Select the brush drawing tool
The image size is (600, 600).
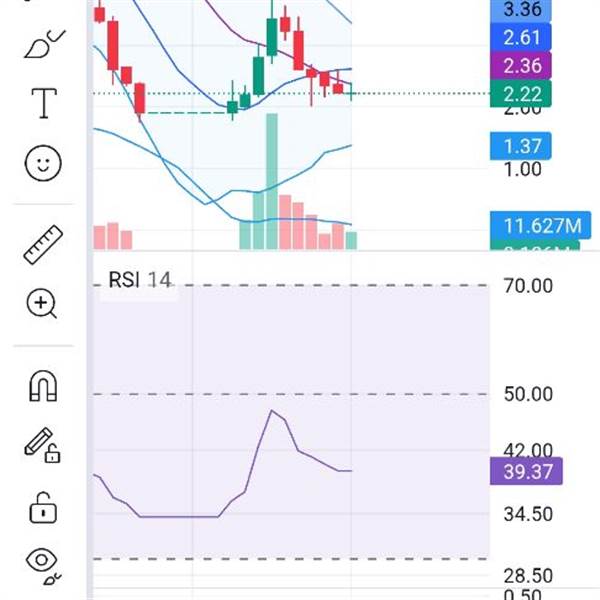point(44,44)
